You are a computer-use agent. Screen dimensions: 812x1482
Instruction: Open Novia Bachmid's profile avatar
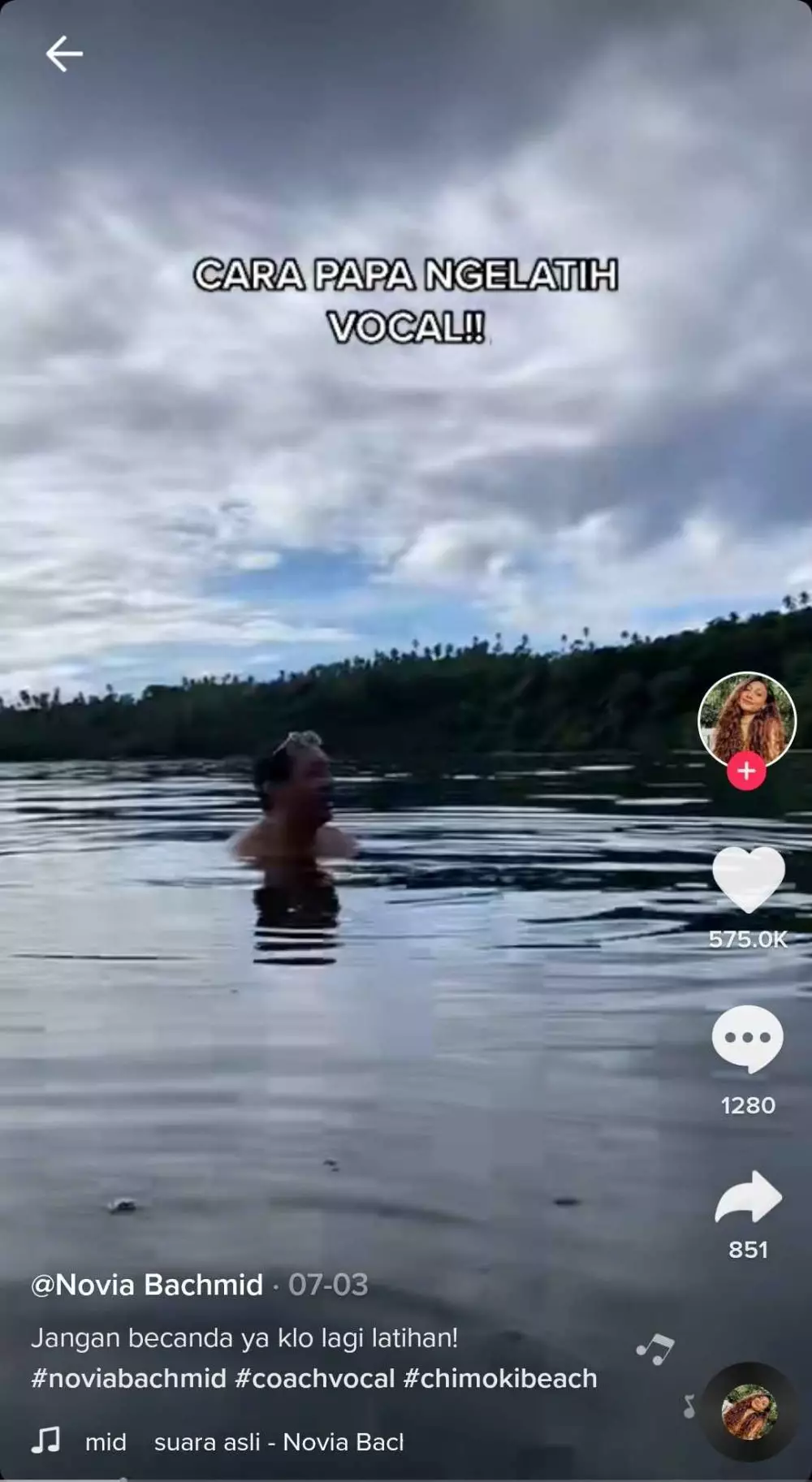(x=747, y=719)
